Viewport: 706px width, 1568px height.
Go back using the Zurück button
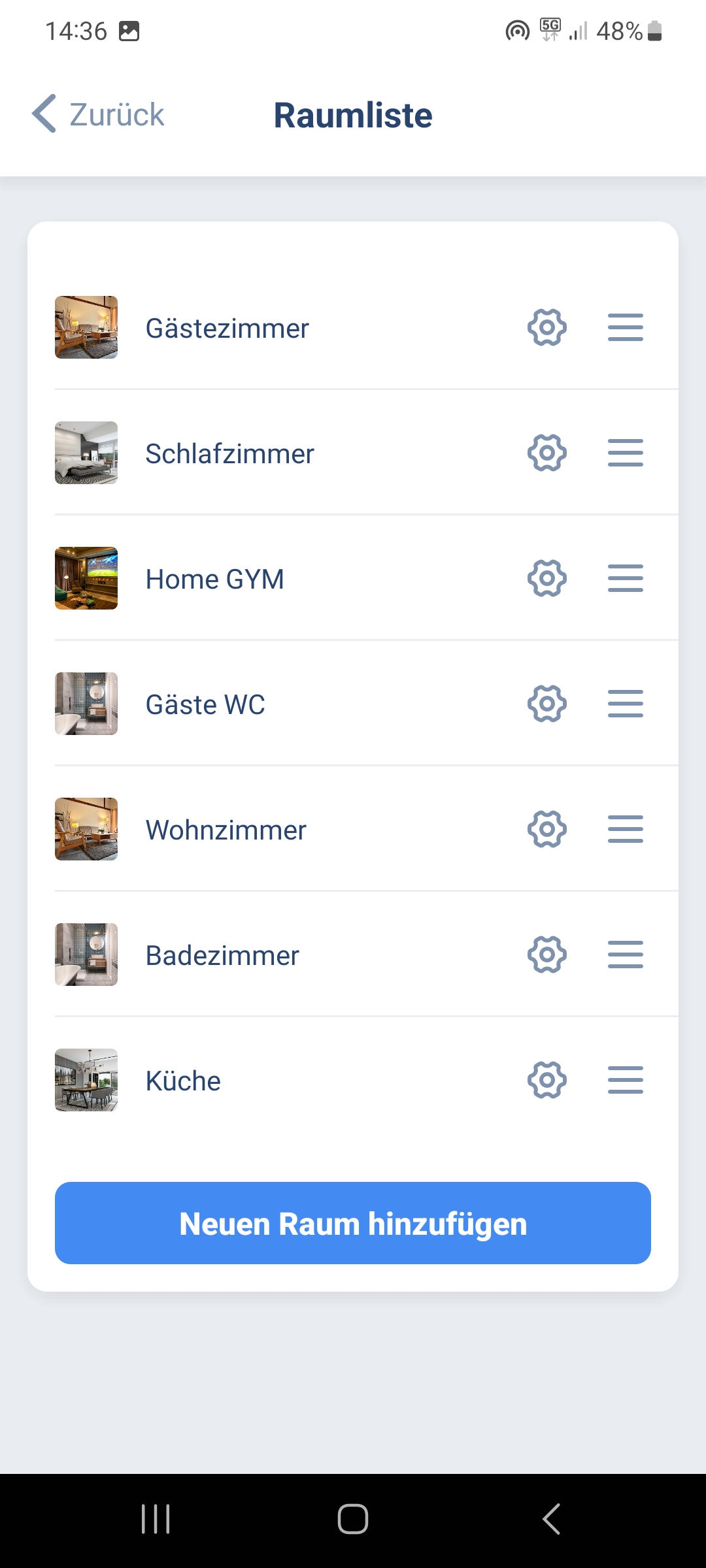(98, 114)
